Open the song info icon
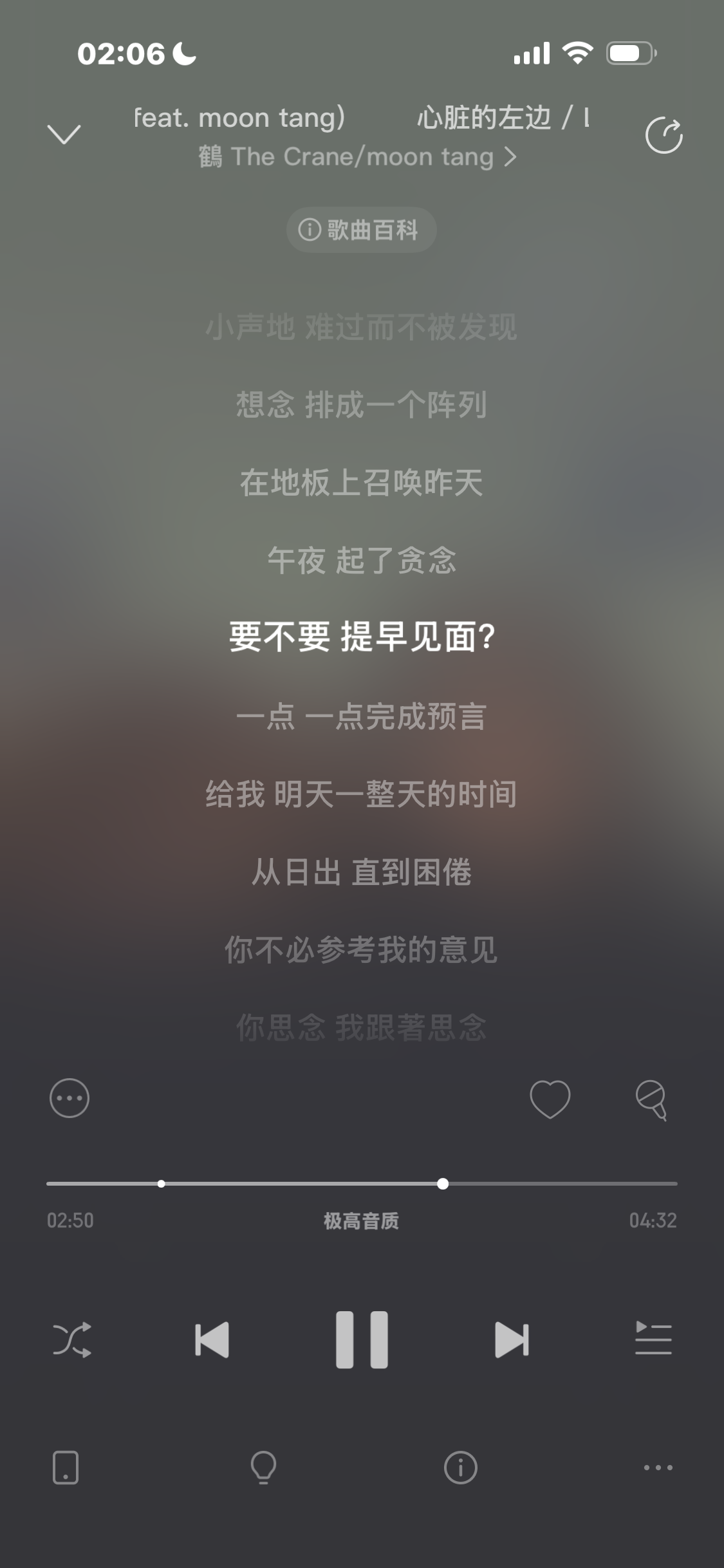This screenshot has height=1568, width=724. coord(461,1468)
